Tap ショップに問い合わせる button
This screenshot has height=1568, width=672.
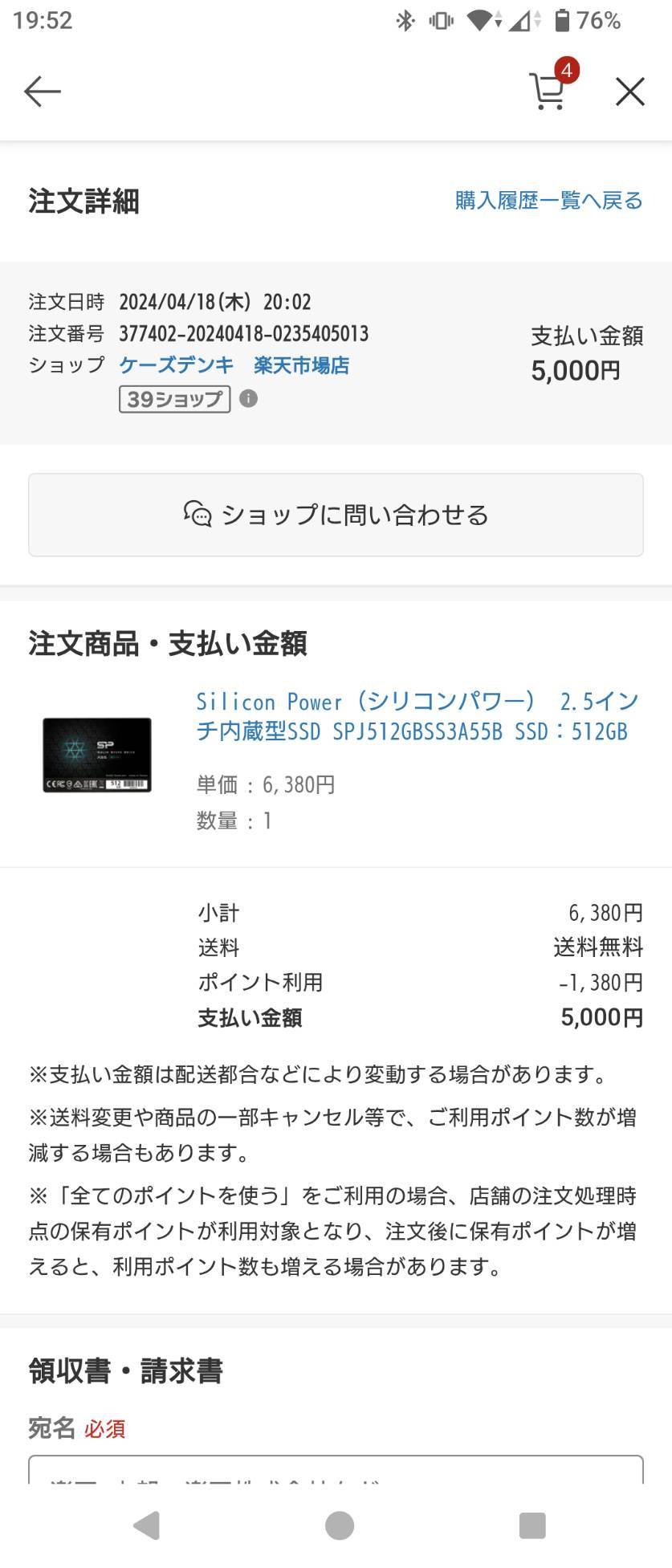pyautogui.click(x=336, y=515)
